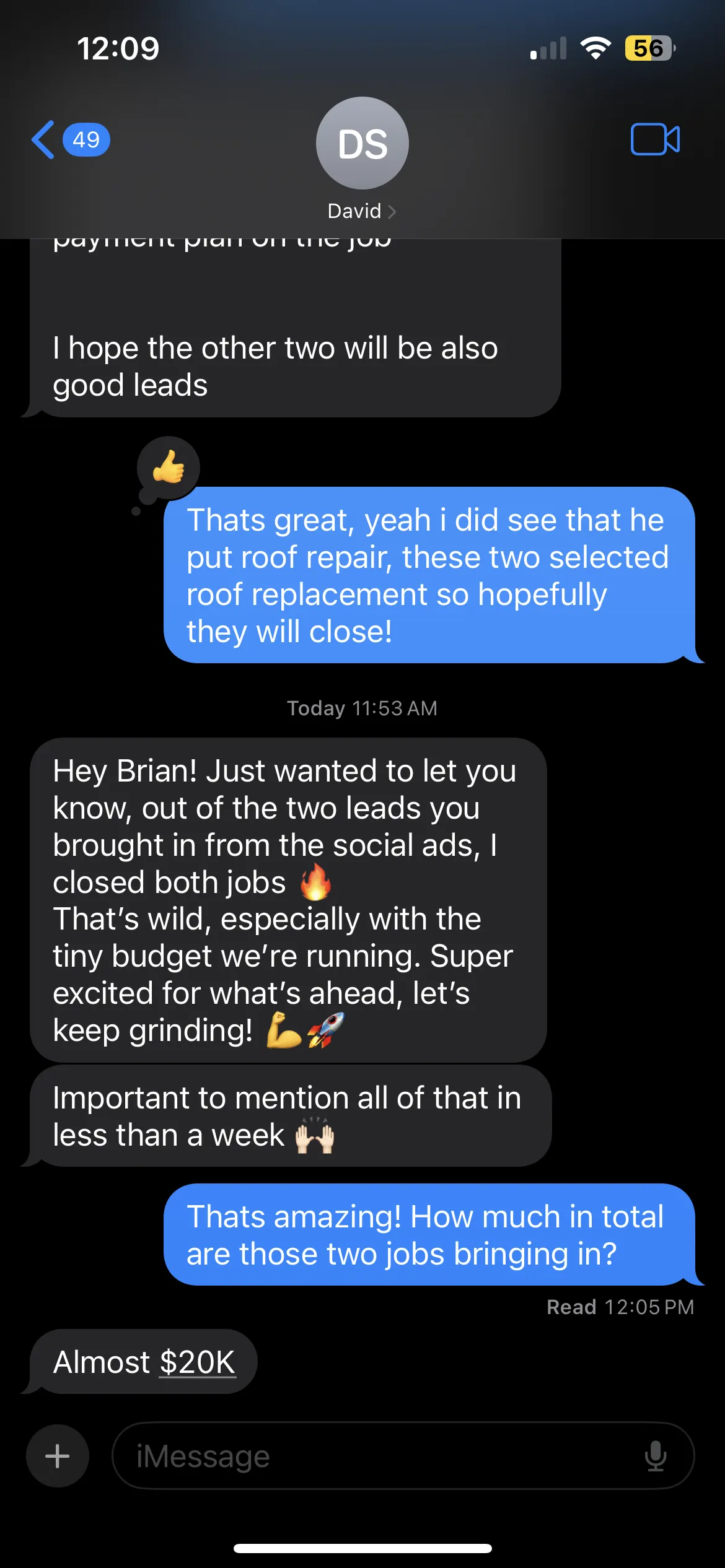
Task: View the thumbs-up reaction on the message
Action: [x=169, y=468]
